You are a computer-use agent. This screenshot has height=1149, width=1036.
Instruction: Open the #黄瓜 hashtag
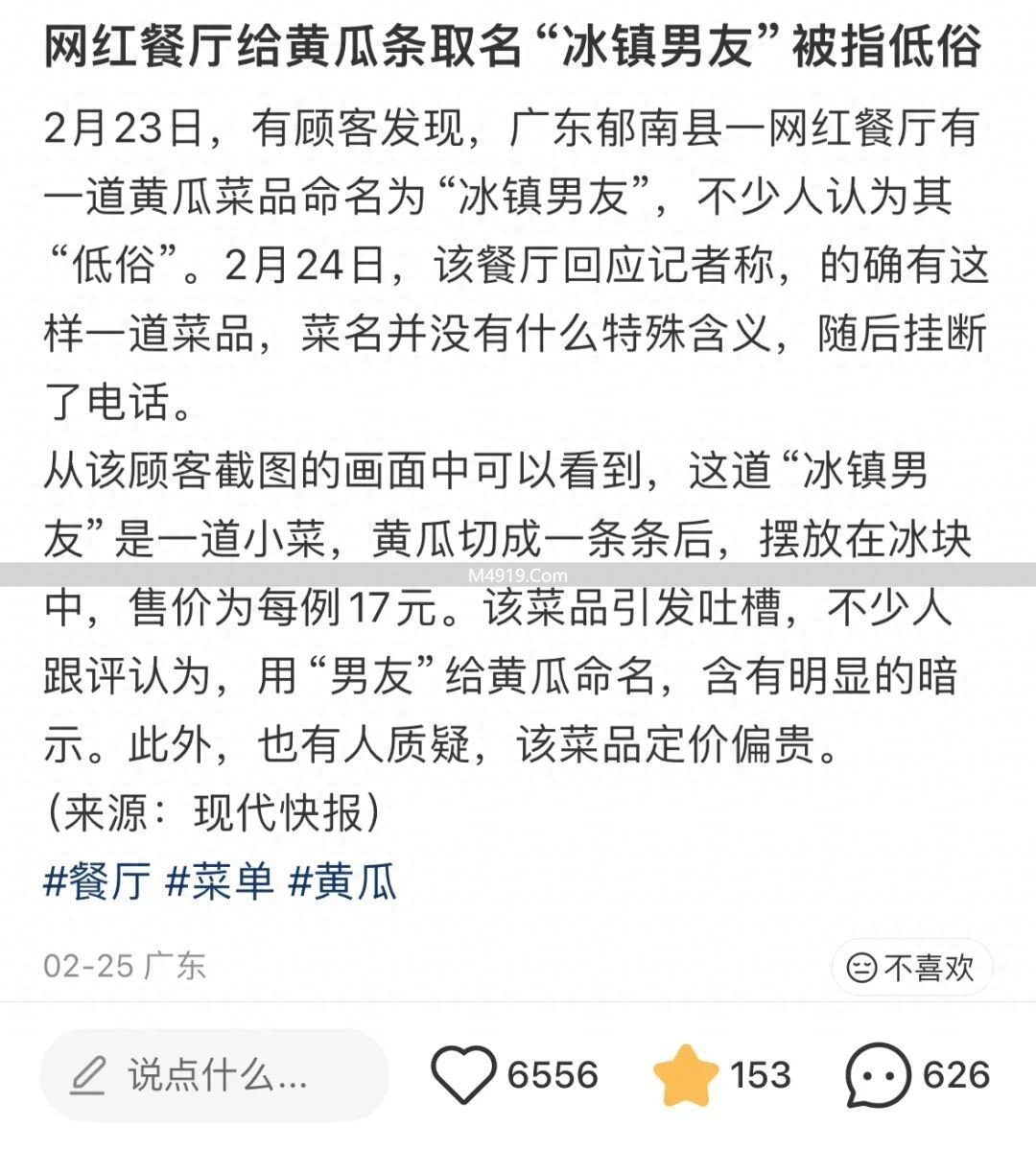coord(342,881)
